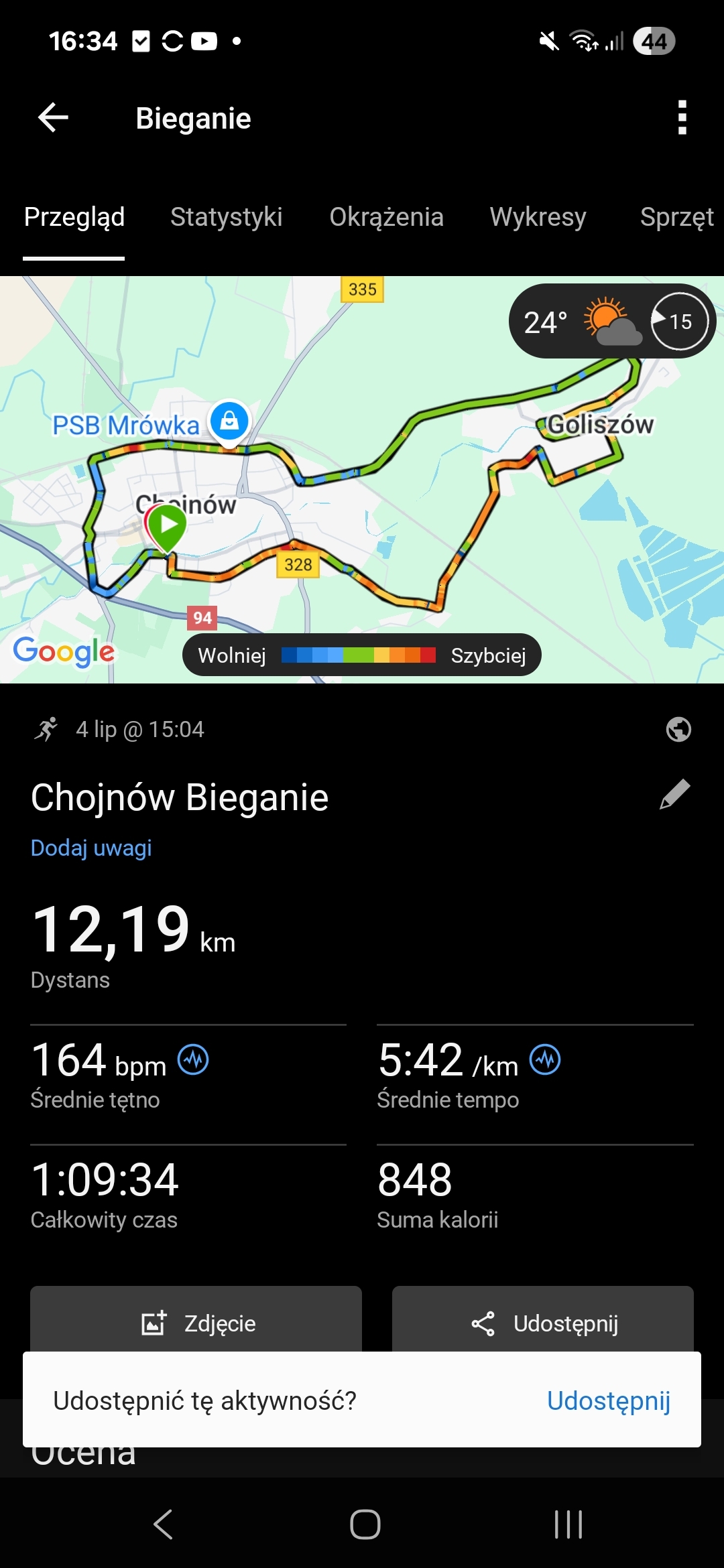Open the three-dot overflow menu
The width and height of the screenshot is (724, 1568).
click(682, 118)
